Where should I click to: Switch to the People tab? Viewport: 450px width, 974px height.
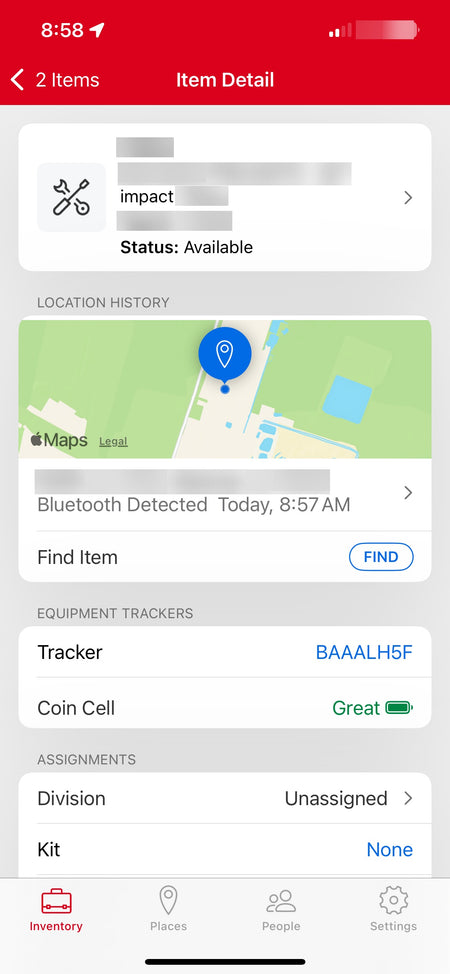click(x=281, y=910)
